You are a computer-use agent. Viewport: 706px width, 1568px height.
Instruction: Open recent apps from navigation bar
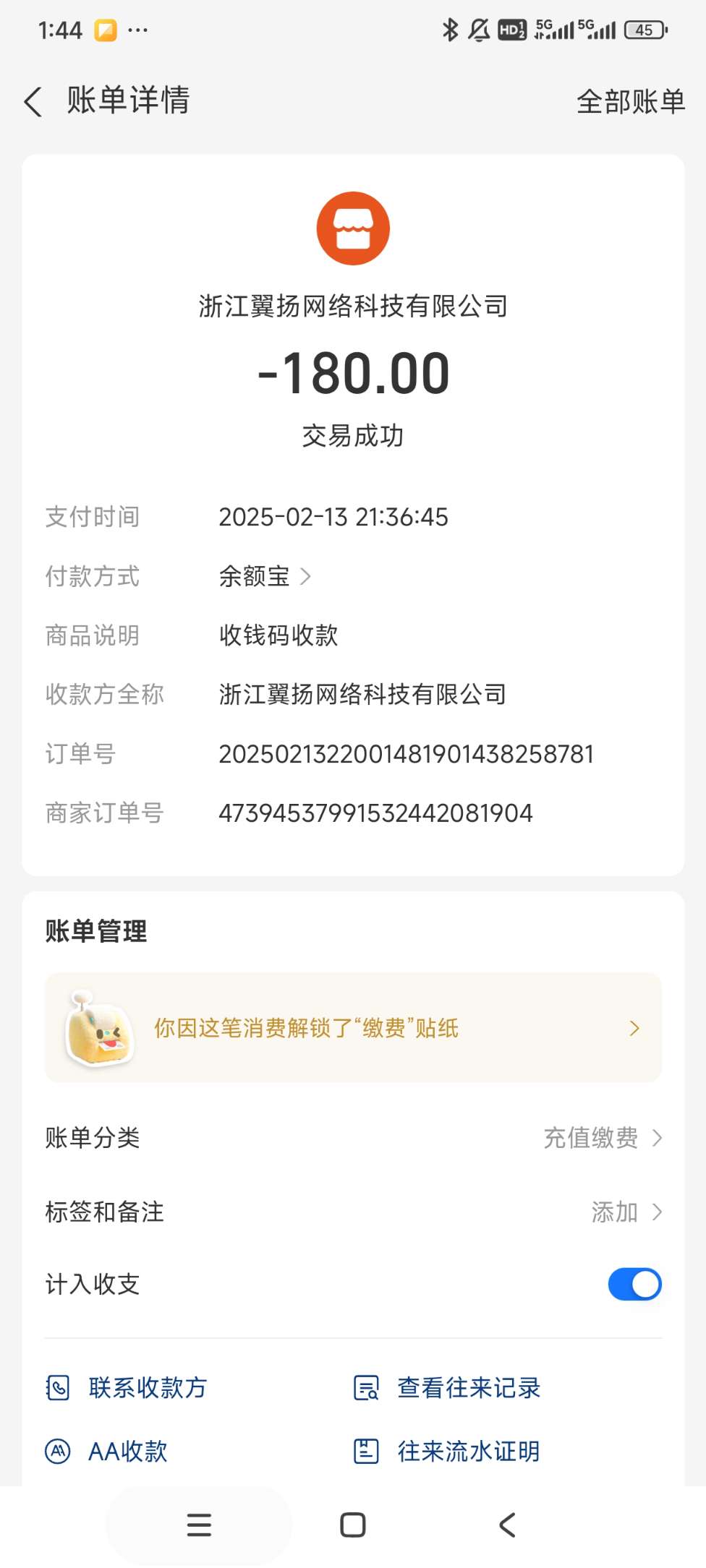[199, 1525]
